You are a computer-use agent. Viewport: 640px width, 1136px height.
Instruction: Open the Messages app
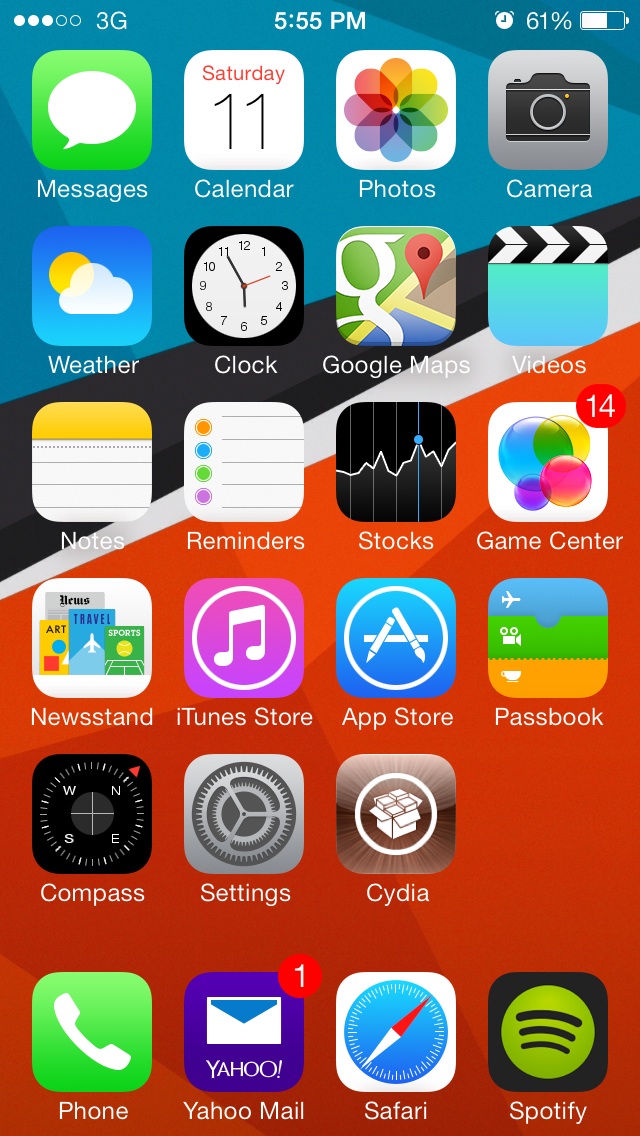click(x=92, y=110)
